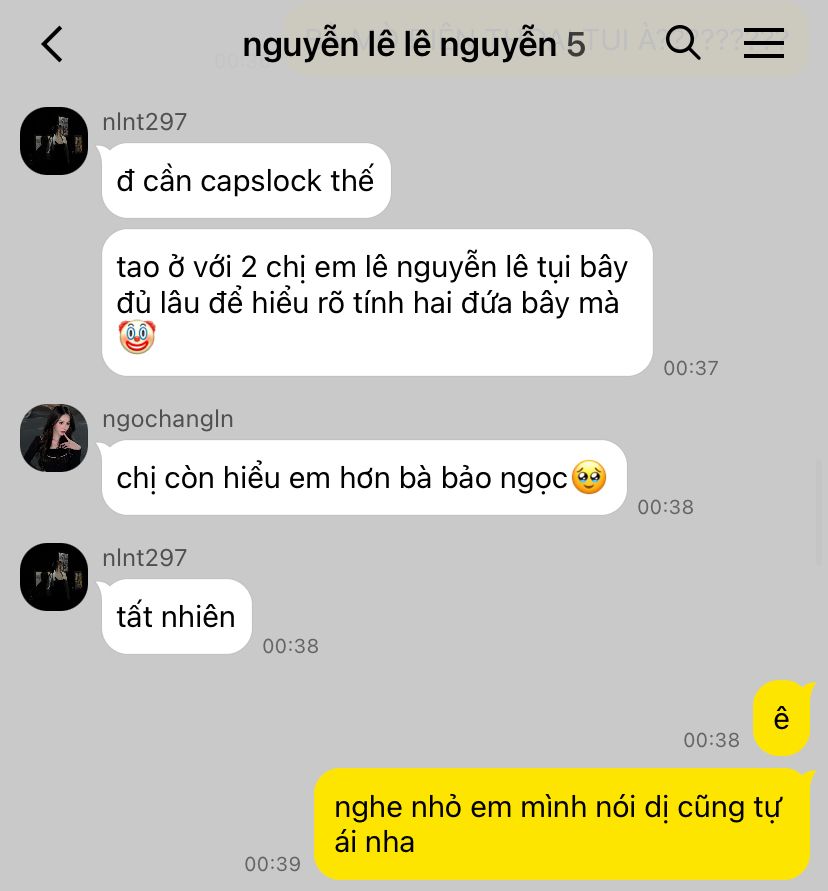Open the chat menu
Screen dimensions: 828x891
pos(763,43)
